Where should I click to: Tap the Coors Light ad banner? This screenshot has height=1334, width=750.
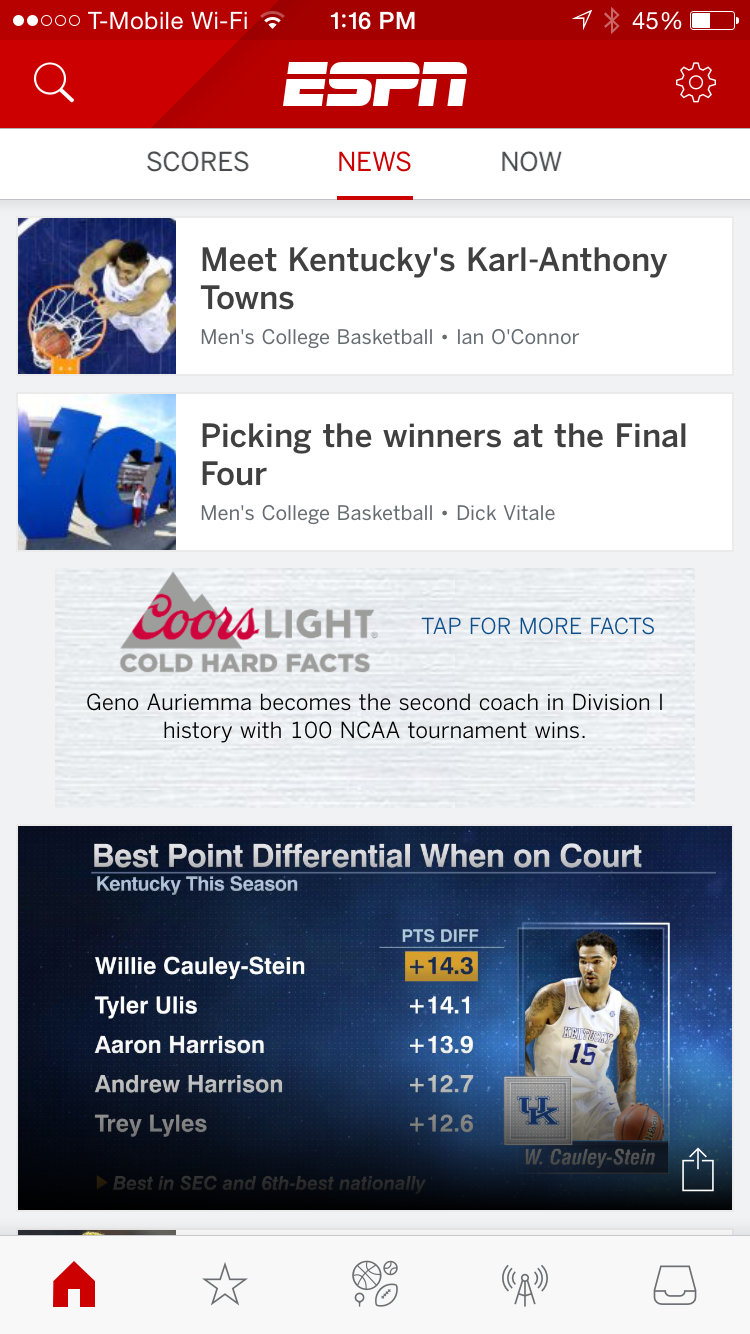point(375,687)
